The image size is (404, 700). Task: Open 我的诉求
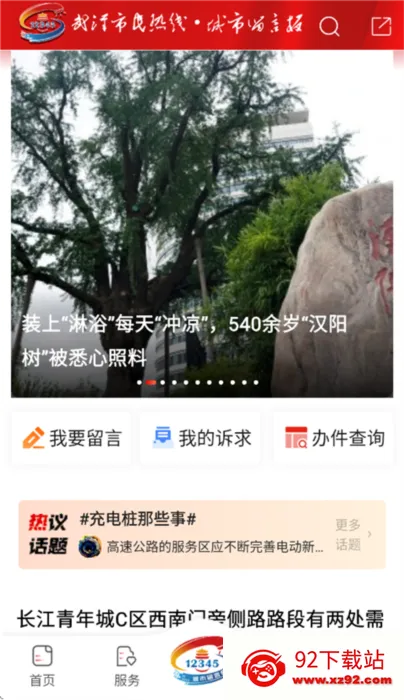(200, 438)
